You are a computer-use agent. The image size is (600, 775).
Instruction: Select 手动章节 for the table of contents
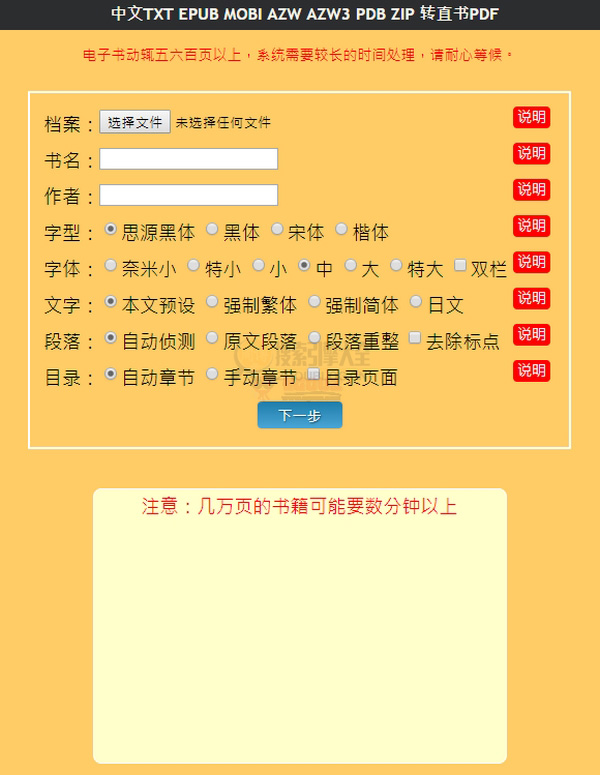[x=212, y=374]
